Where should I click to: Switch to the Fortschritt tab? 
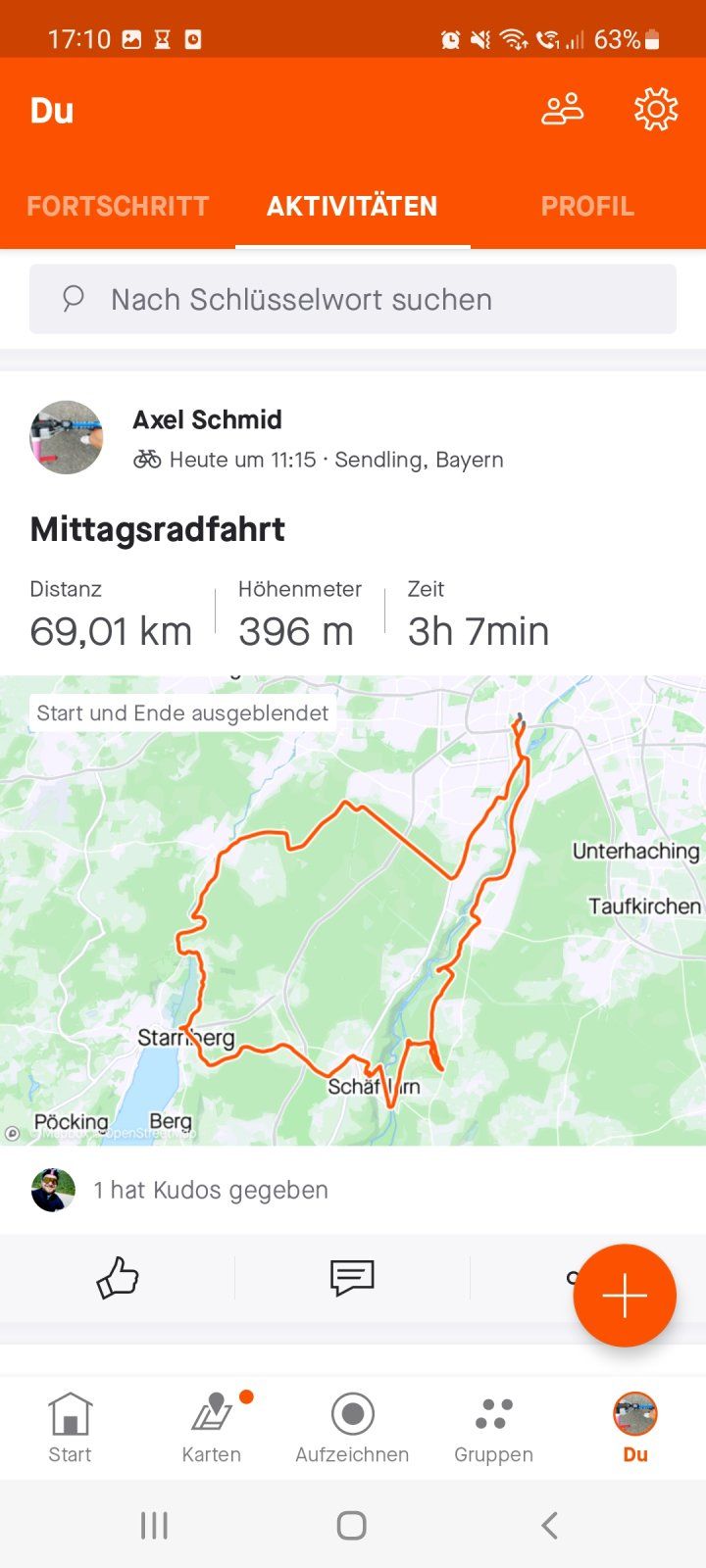(118, 206)
